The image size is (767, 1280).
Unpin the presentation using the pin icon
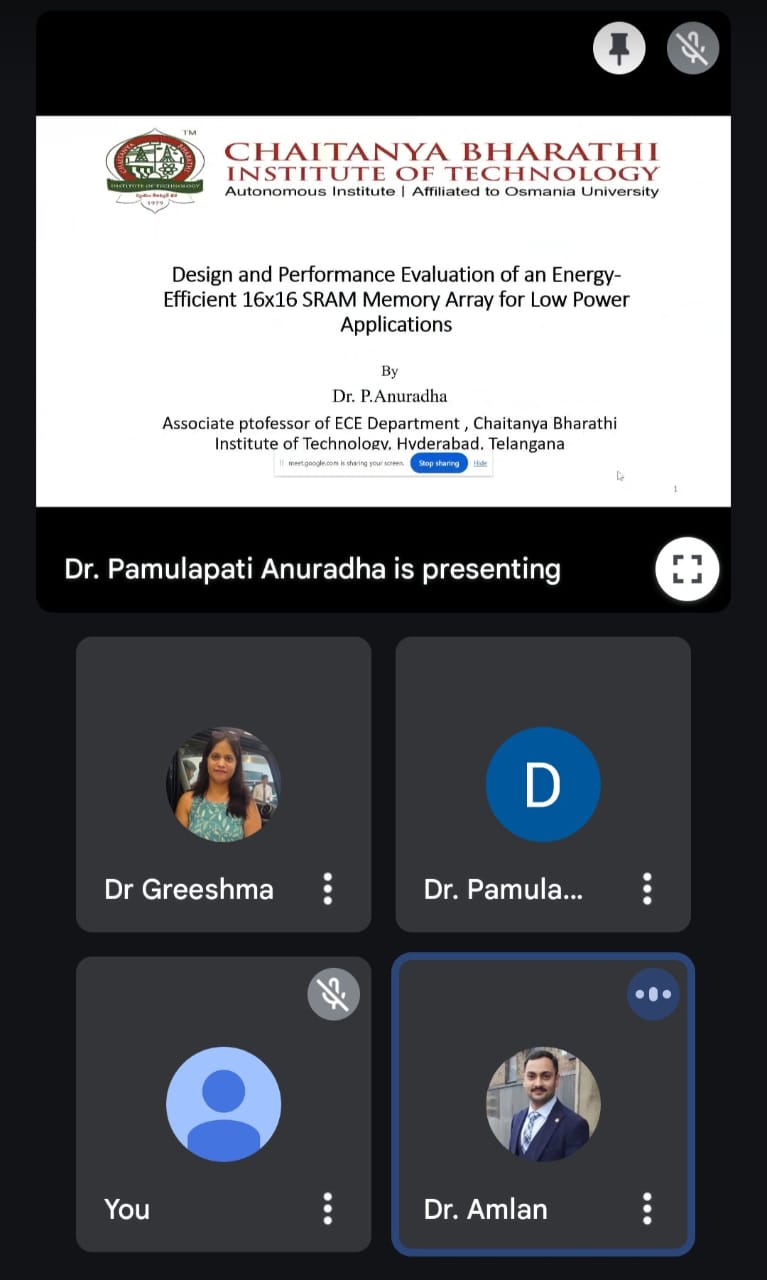(619, 47)
